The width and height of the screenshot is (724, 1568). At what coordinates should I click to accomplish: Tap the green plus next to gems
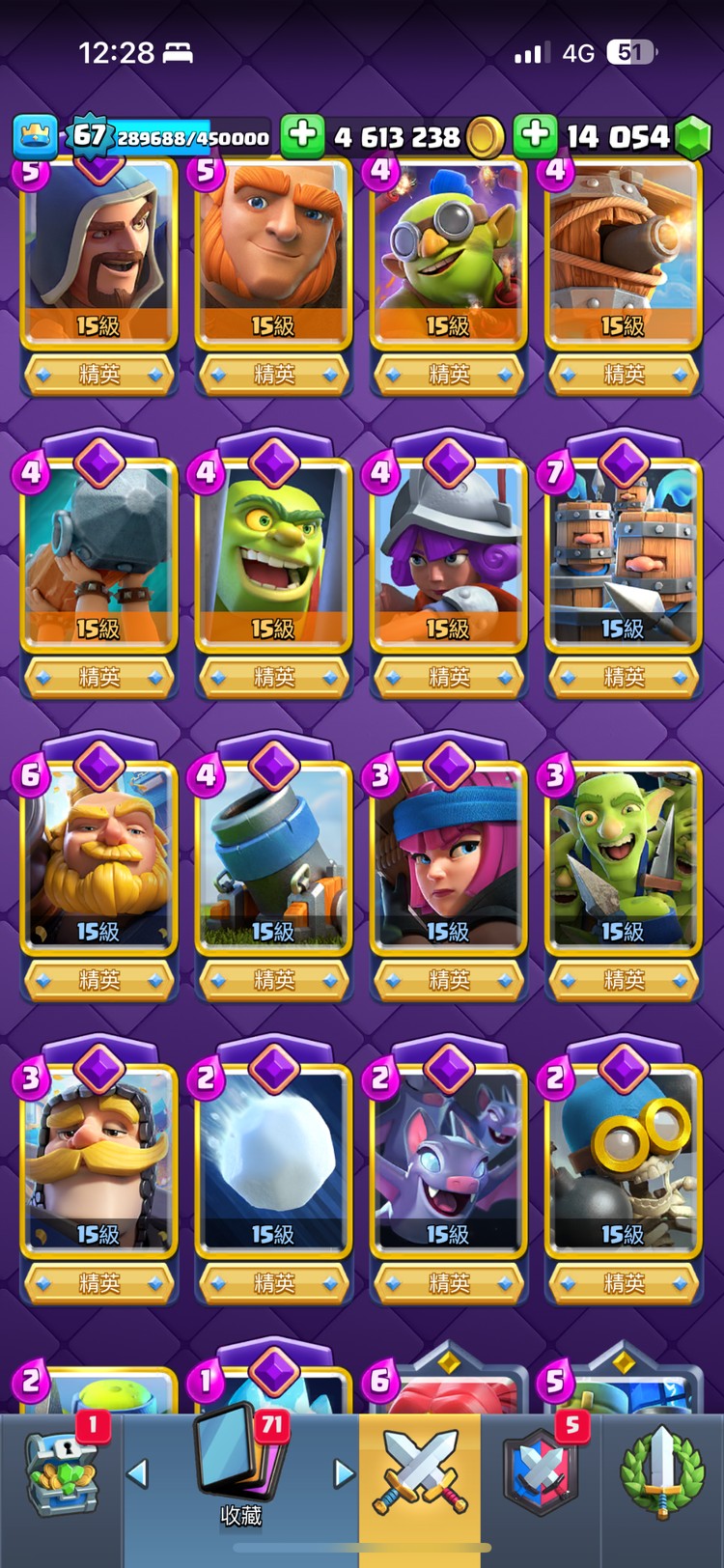point(535,136)
